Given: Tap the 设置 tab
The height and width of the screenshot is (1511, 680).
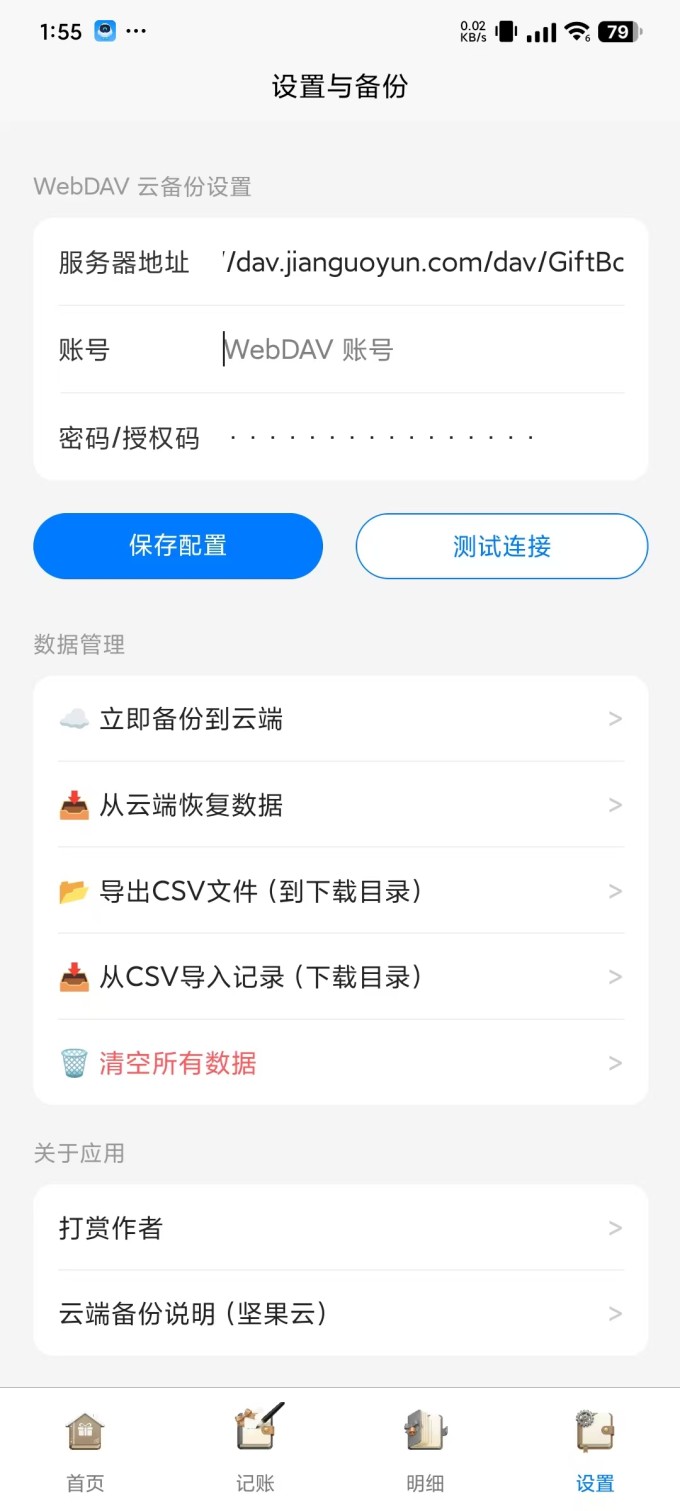Looking at the screenshot, I should (595, 1449).
